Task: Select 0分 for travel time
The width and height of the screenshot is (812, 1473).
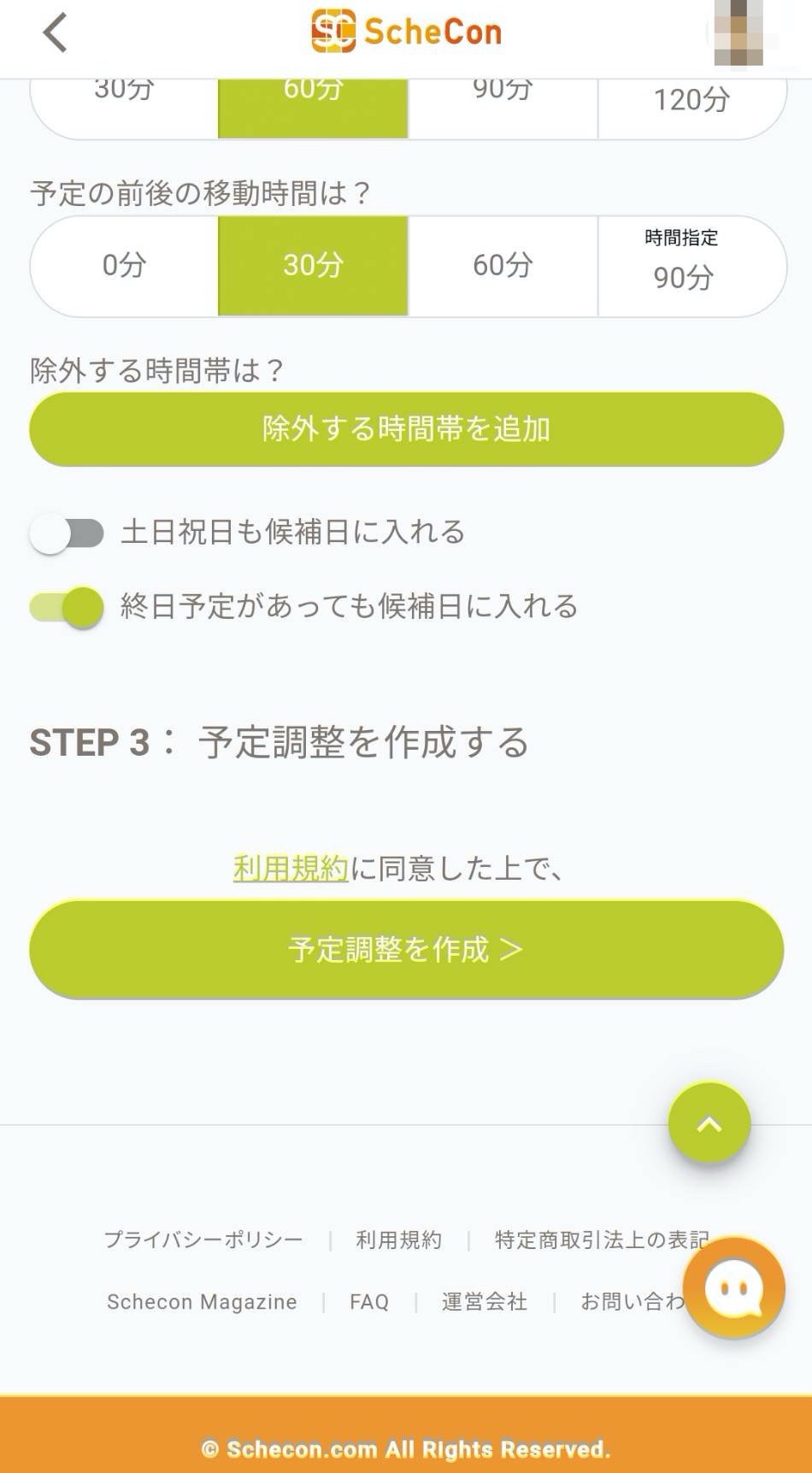Action: (x=125, y=266)
